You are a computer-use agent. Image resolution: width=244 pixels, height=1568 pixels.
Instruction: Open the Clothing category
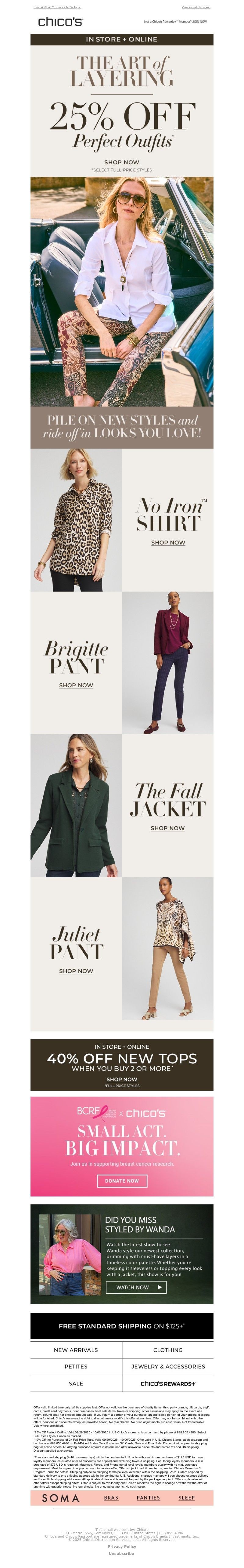(168, 1350)
